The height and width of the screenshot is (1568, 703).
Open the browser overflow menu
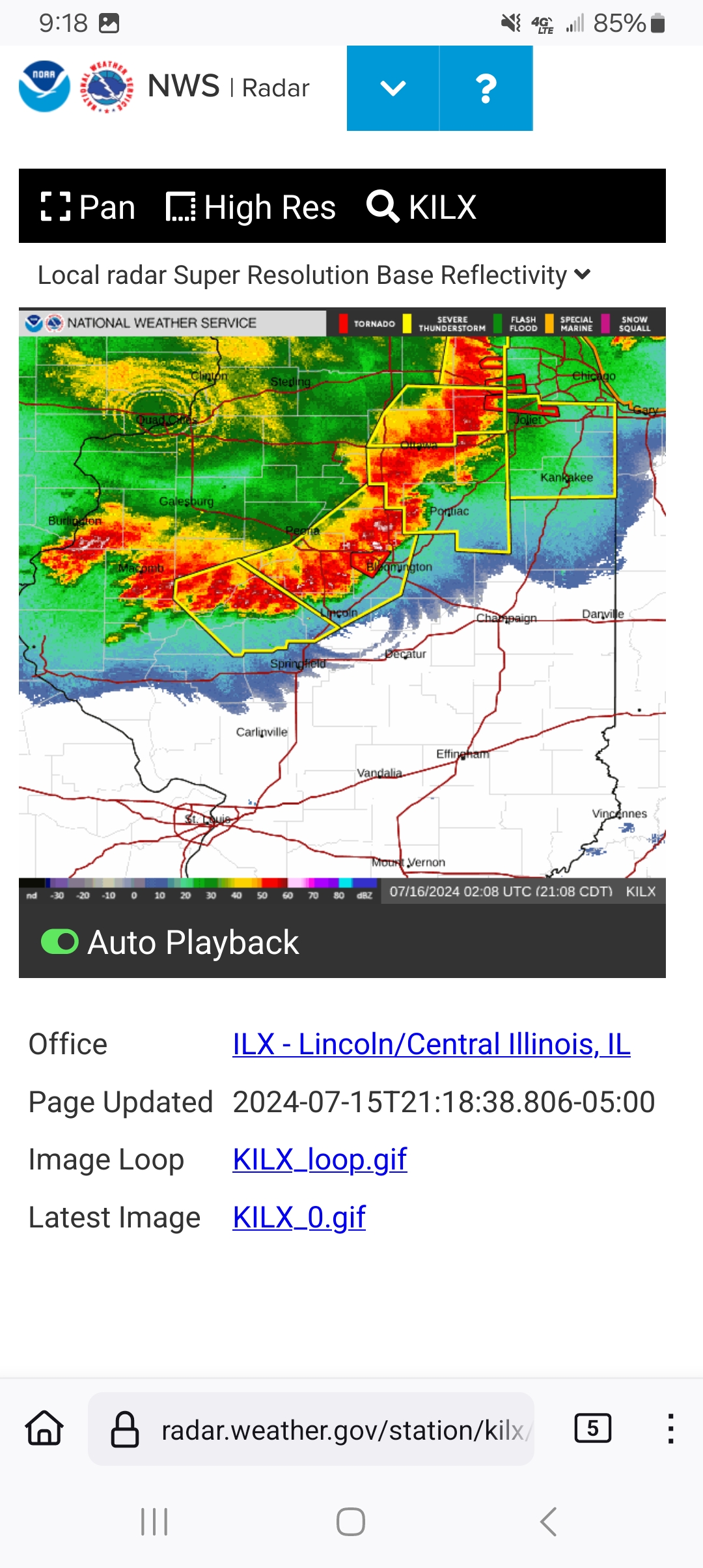pos(670,1429)
